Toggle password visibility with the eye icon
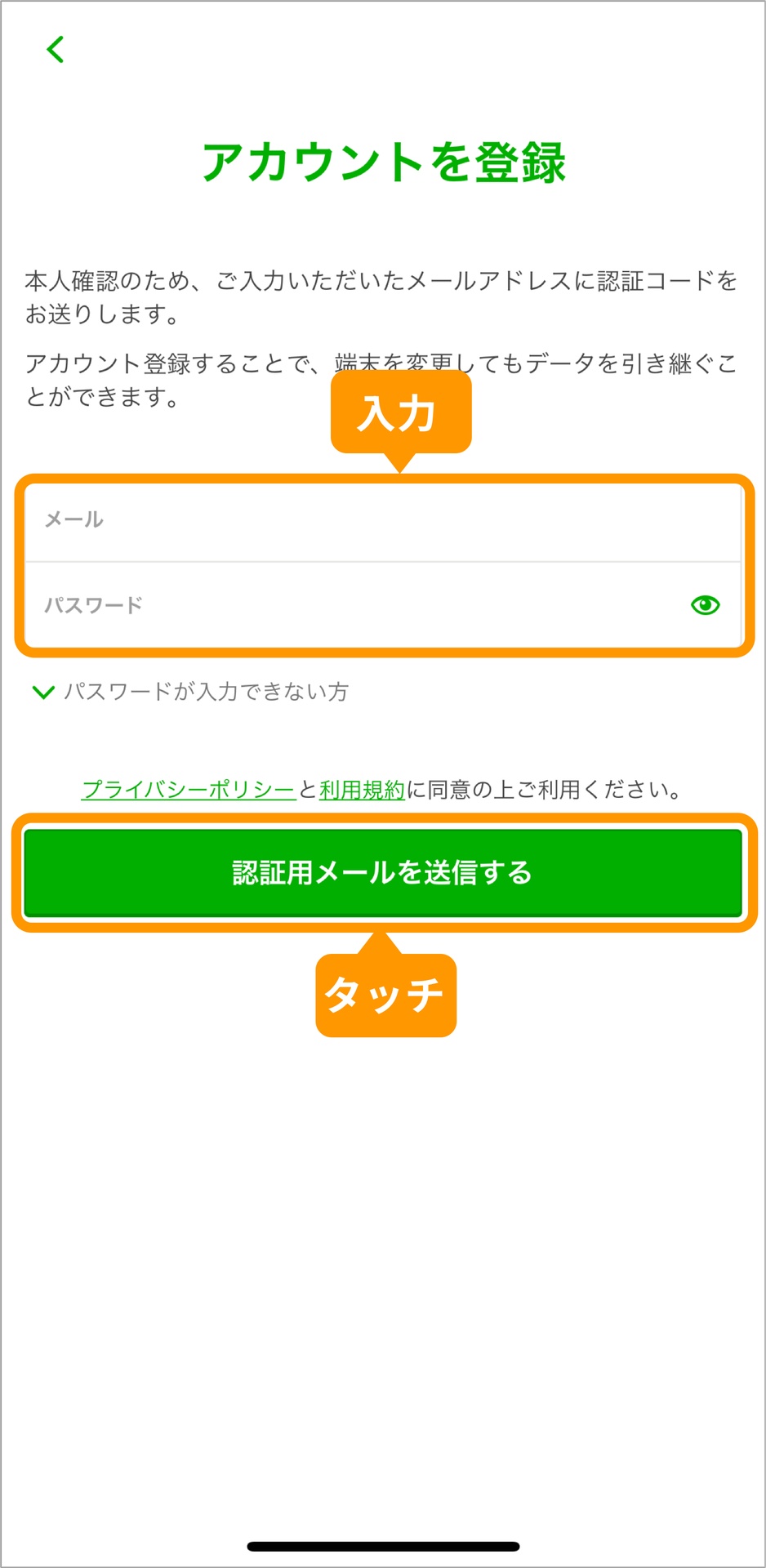This screenshot has height=1568, width=766. (706, 606)
